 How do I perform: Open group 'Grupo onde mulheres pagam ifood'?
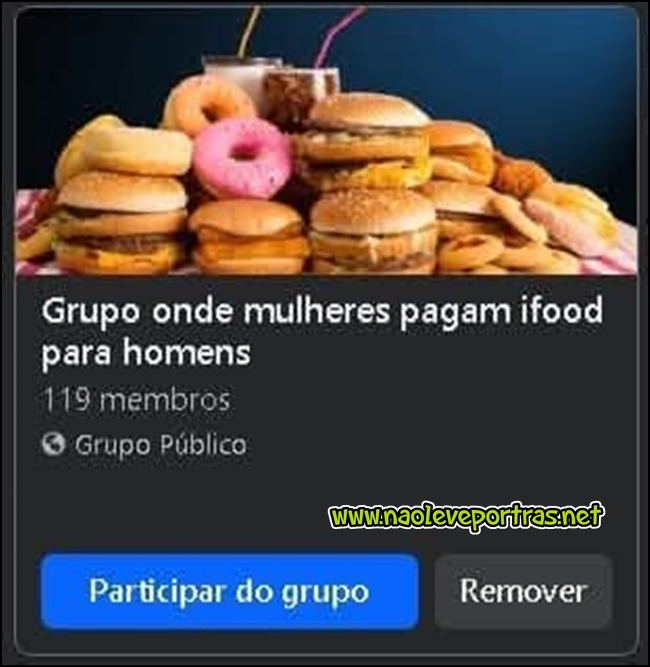pyautogui.click(x=322, y=331)
